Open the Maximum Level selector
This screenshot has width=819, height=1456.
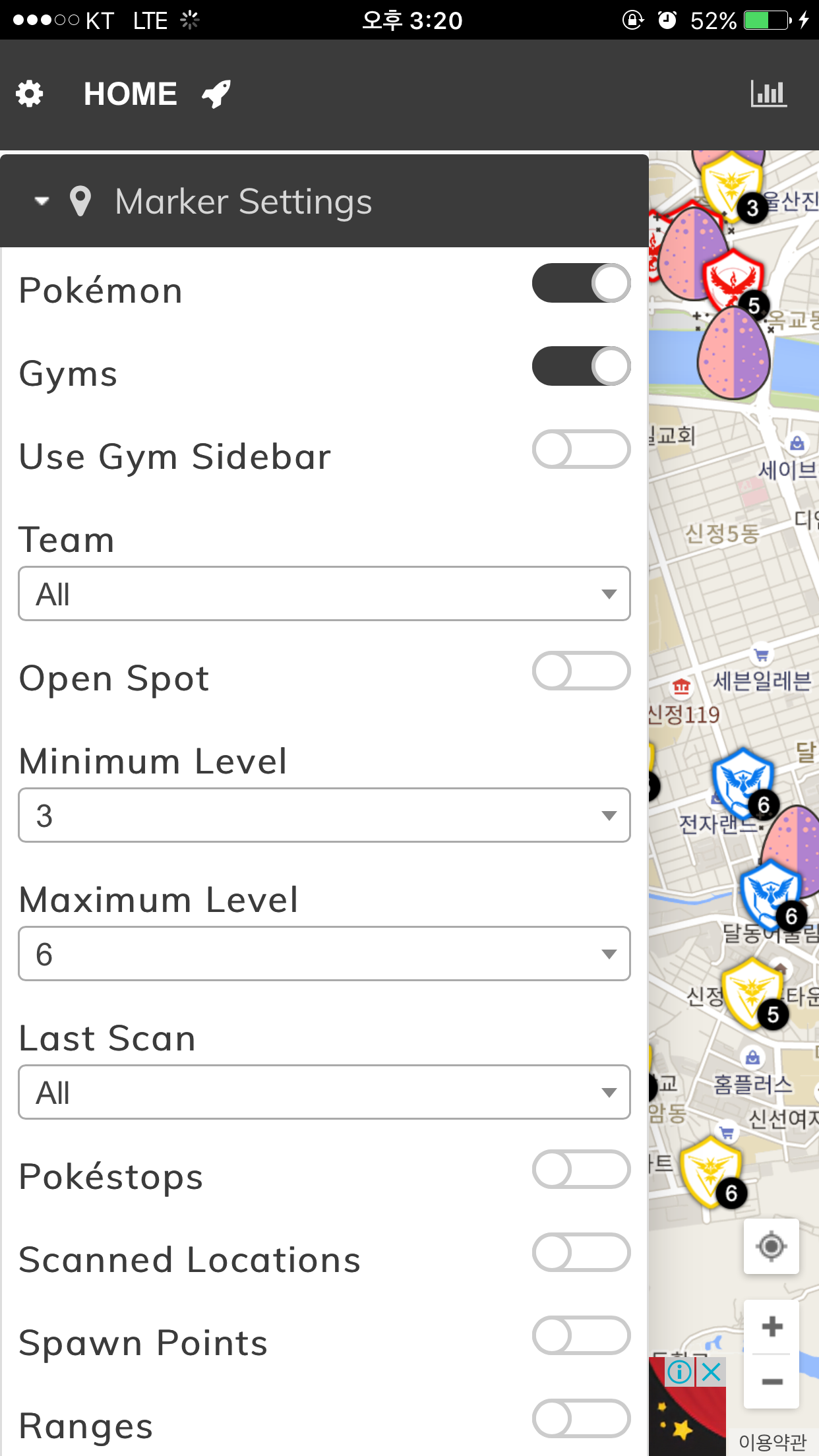(x=324, y=954)
